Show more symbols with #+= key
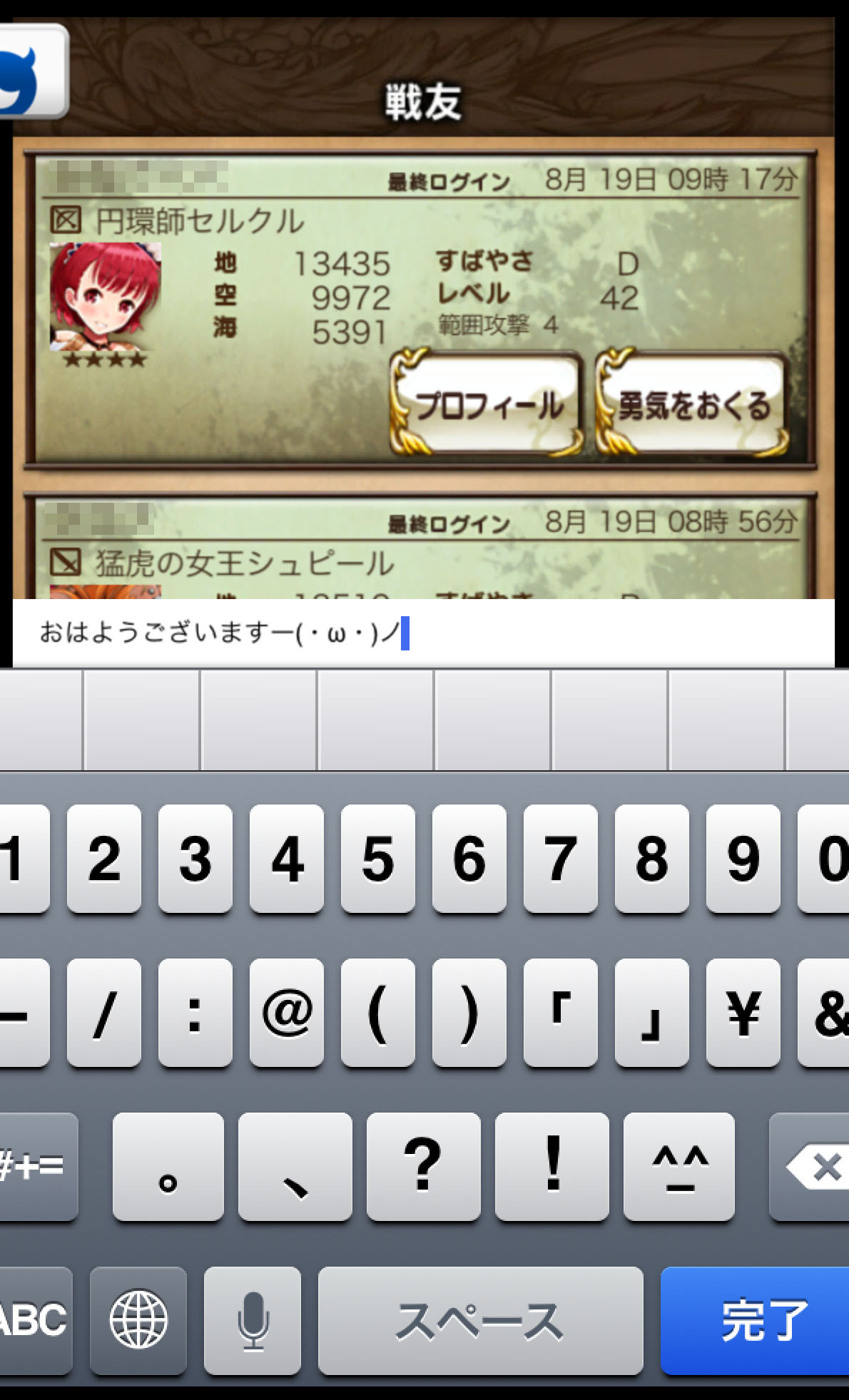This screenshot has height=1400, width=849. pos(36,1167)
